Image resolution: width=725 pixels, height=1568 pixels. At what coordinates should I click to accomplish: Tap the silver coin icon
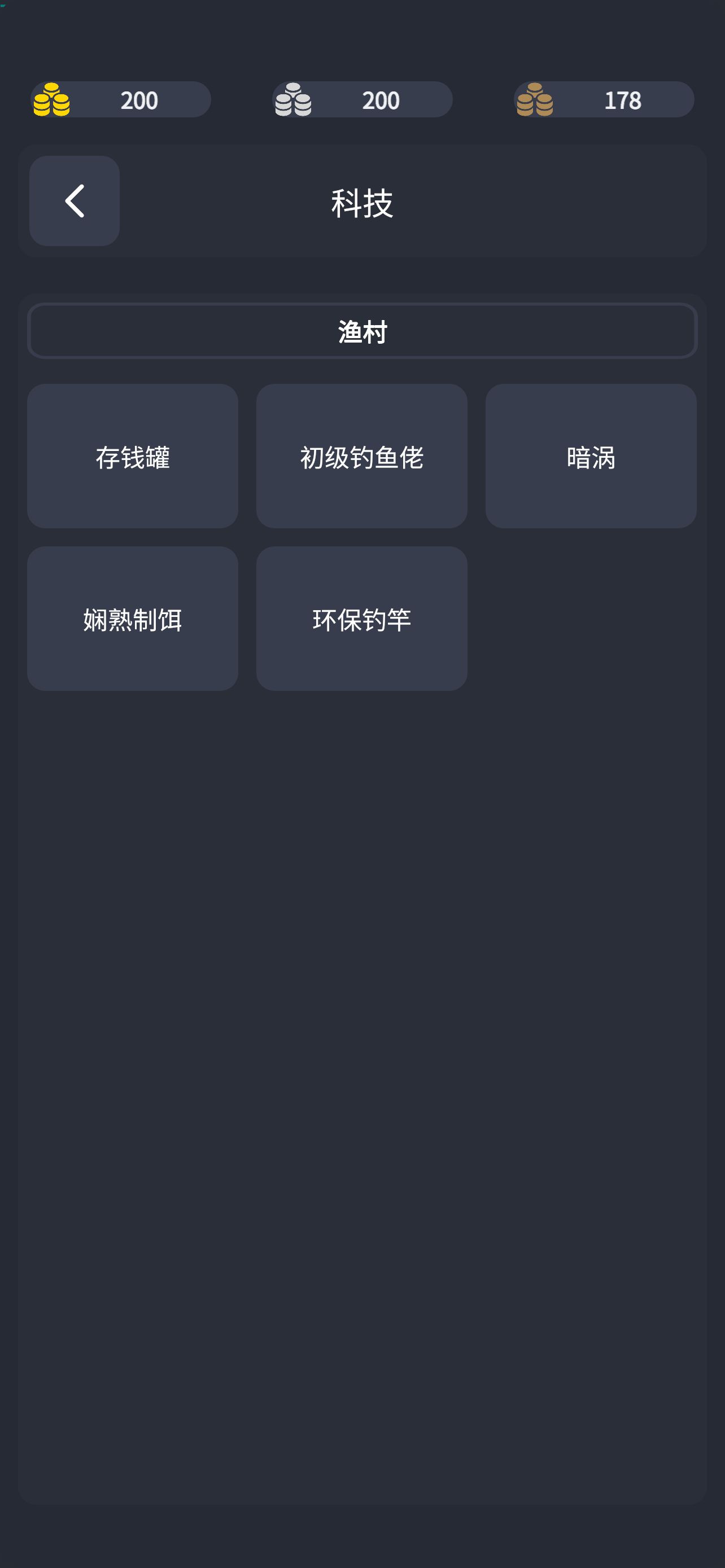tap(294, 100)
